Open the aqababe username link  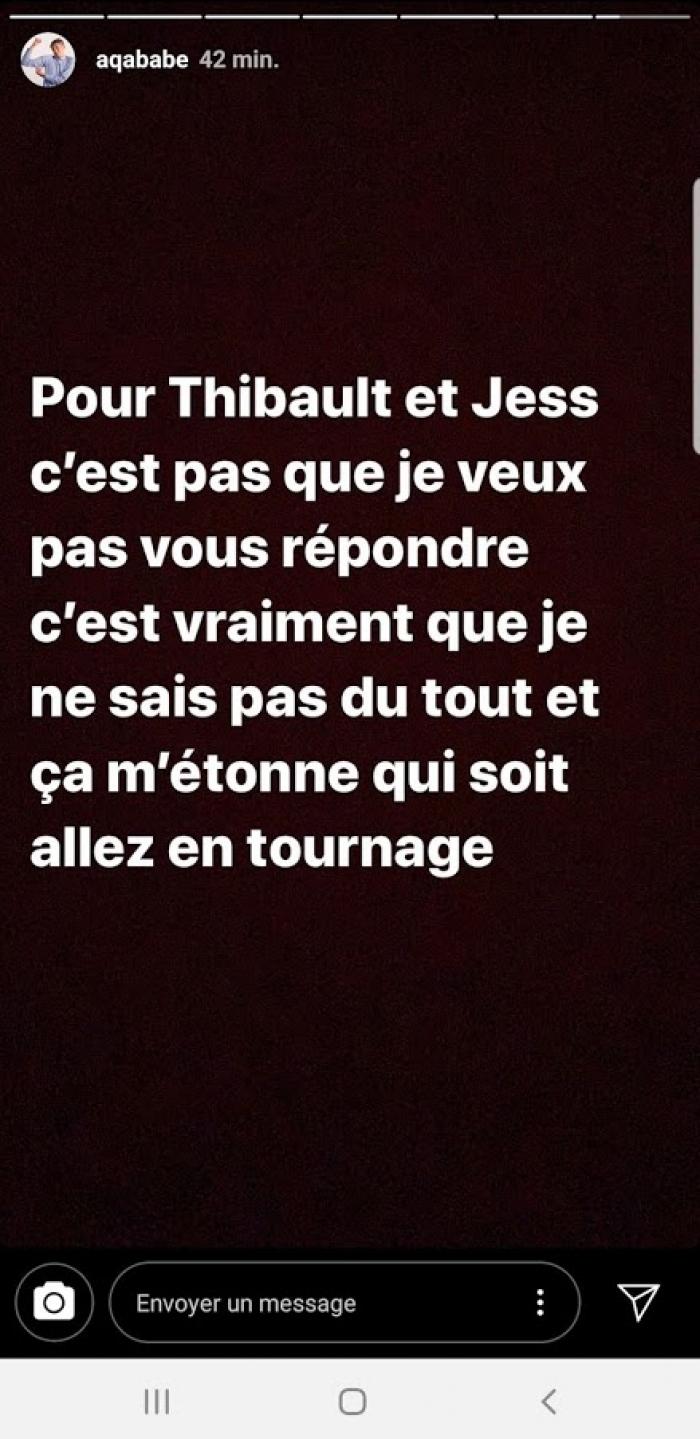pos(141,59)
